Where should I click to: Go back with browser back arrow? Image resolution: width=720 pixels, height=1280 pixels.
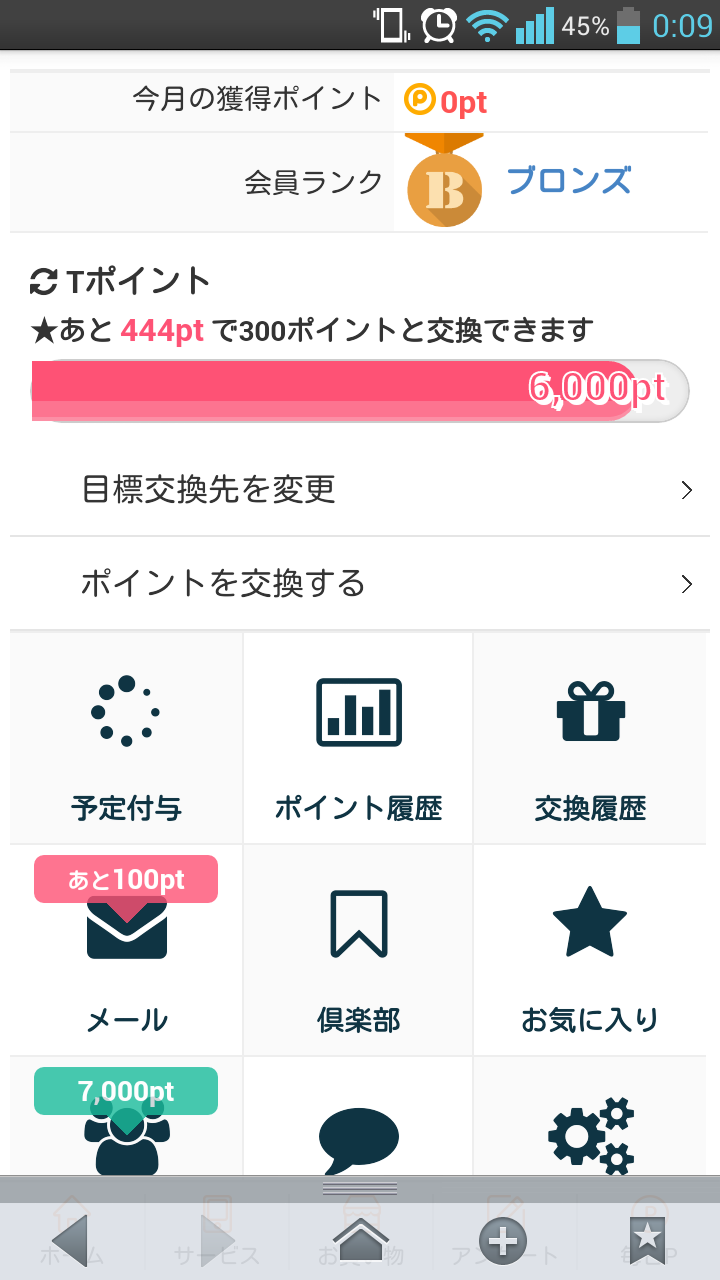pyautogui.click(x=70, y=1240)
